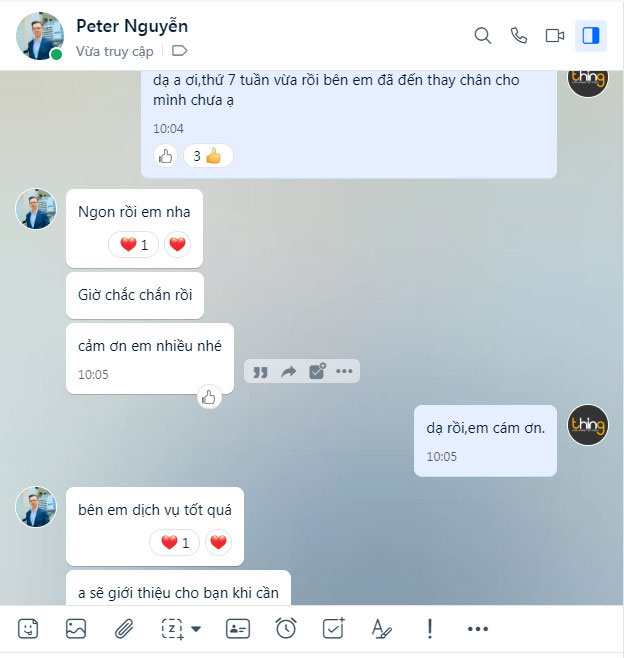The image size is (624, 658).
Task: Open Peter Nguyễn's profile picture in header
Action: (x=39, y=36)
